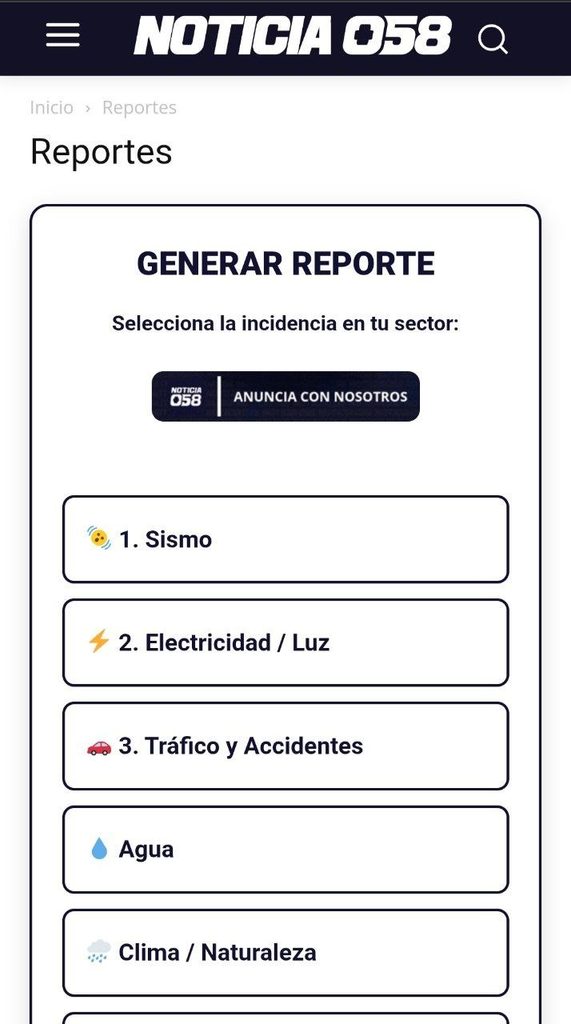This screenshot has width=571, height=1024.
Task: Tap the Noticia 058 header logo
Action: (x=293, y=36)
